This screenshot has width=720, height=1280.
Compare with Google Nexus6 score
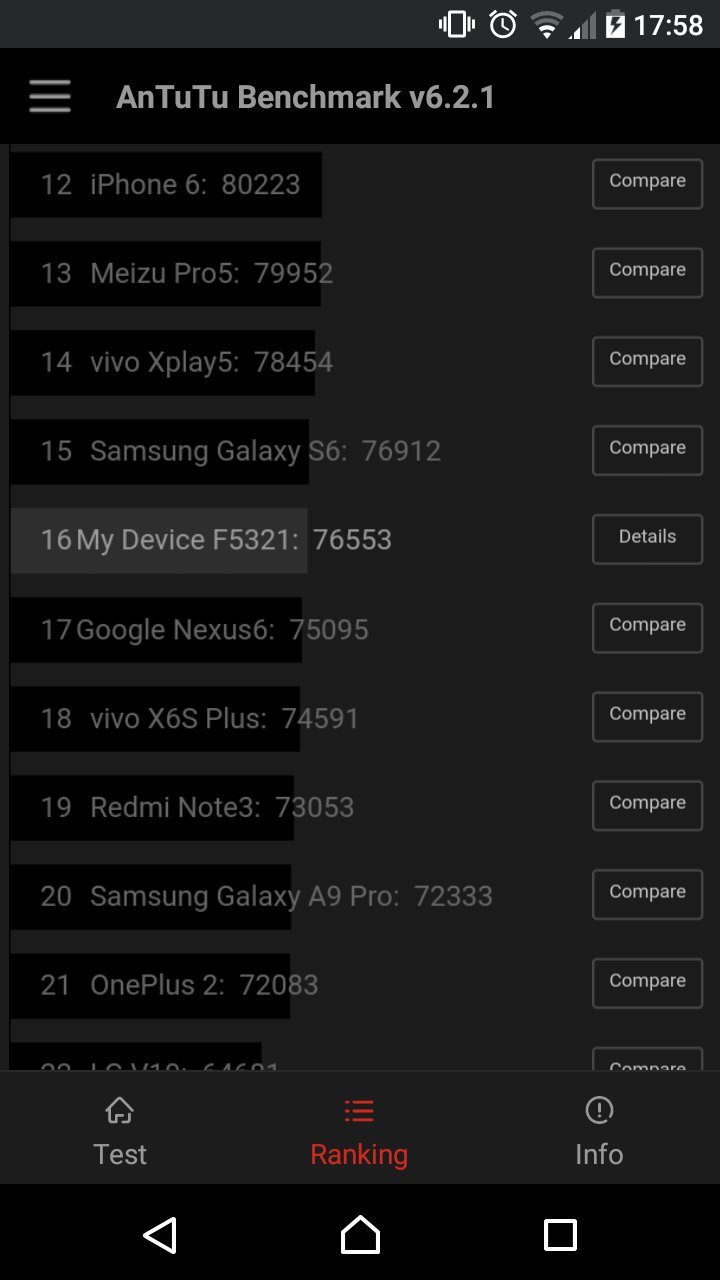(x=646, y=627)
